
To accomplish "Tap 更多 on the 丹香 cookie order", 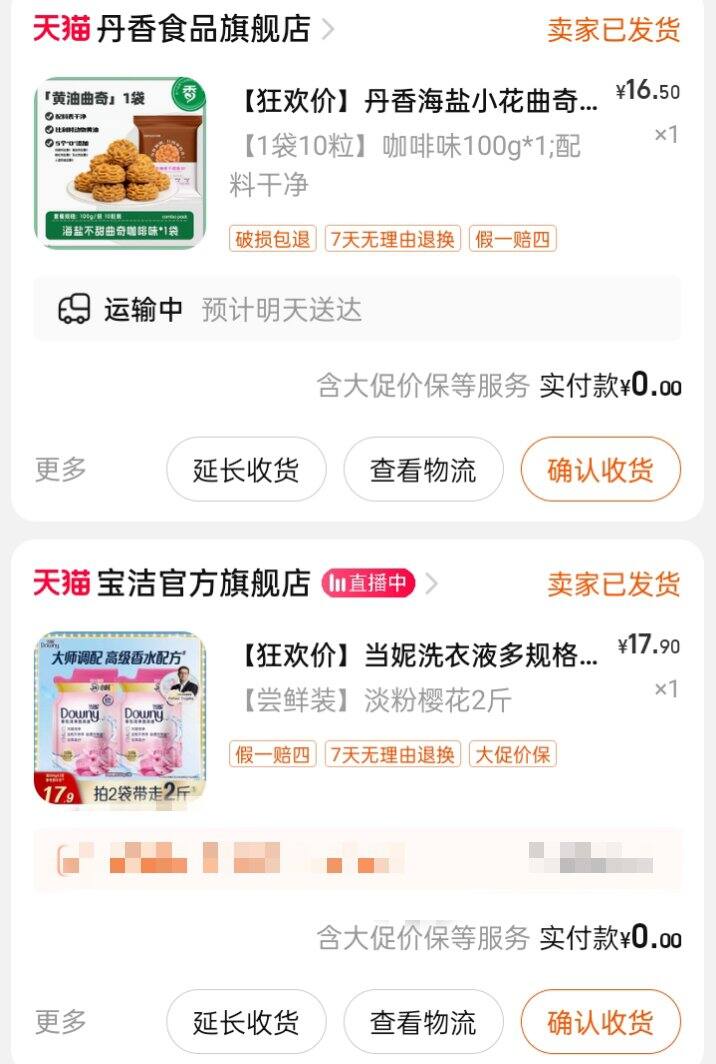I will (61, 468).
